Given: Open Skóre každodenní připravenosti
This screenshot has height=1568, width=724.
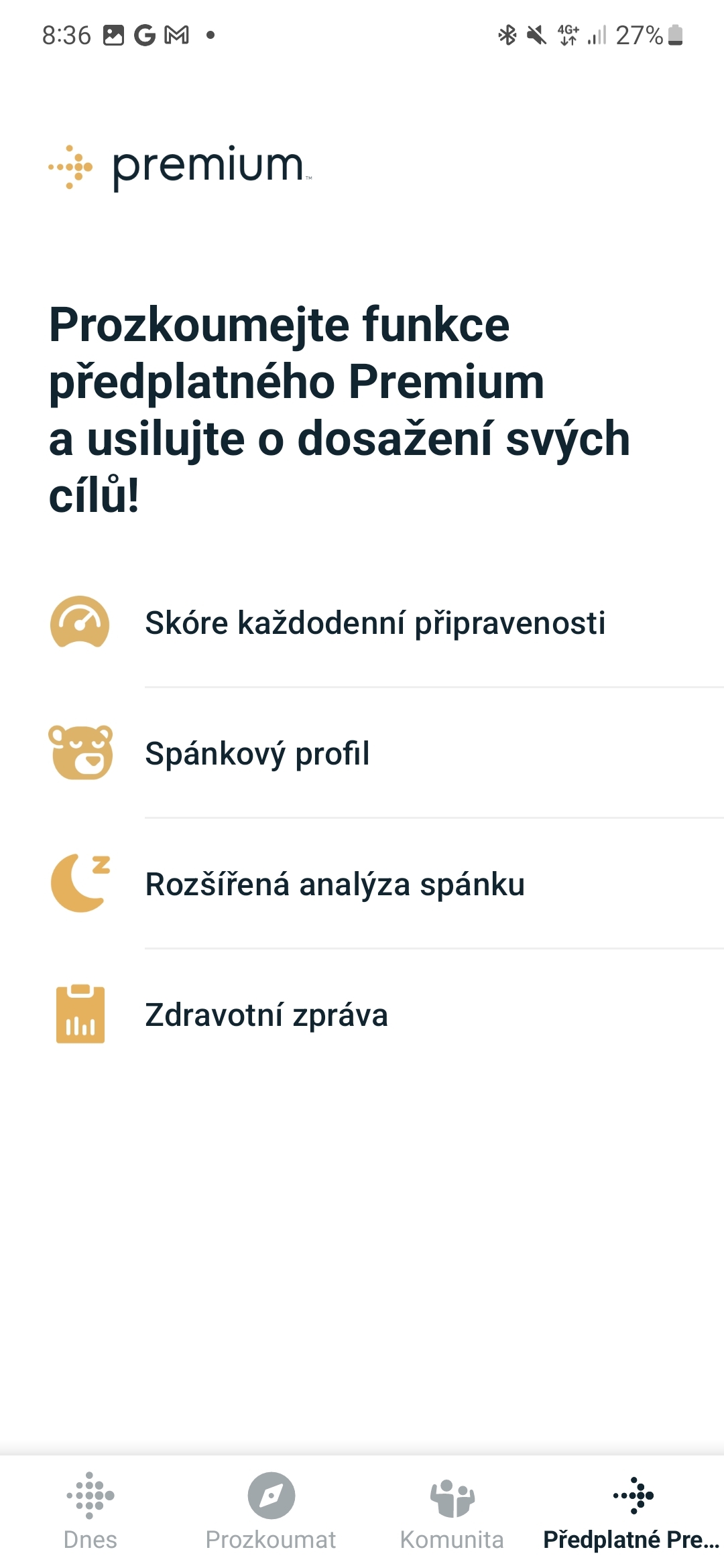Looking at the screenshot, I should pos(375,623).
